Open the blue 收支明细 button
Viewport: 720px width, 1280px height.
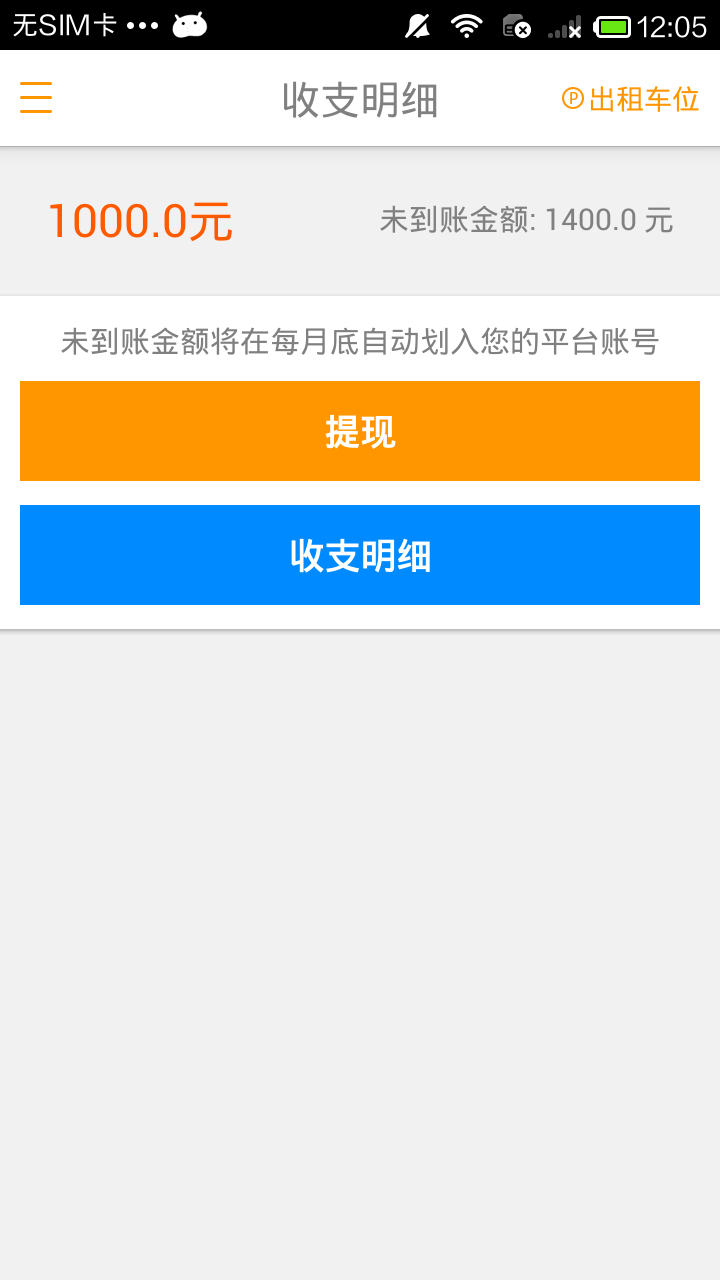[x=360, y=555]
